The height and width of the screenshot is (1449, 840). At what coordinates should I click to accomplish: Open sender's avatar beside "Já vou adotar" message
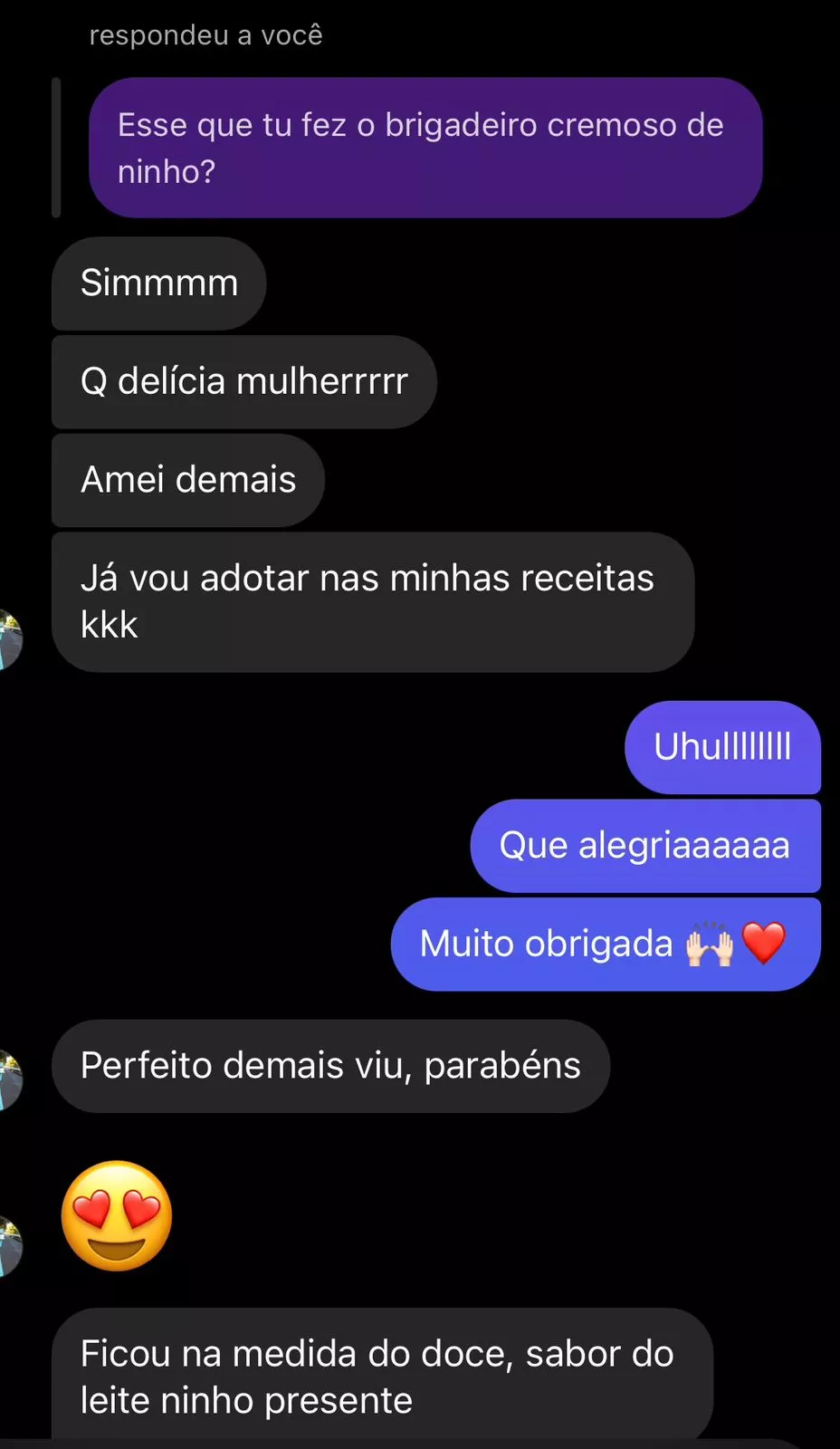point(10,639)
